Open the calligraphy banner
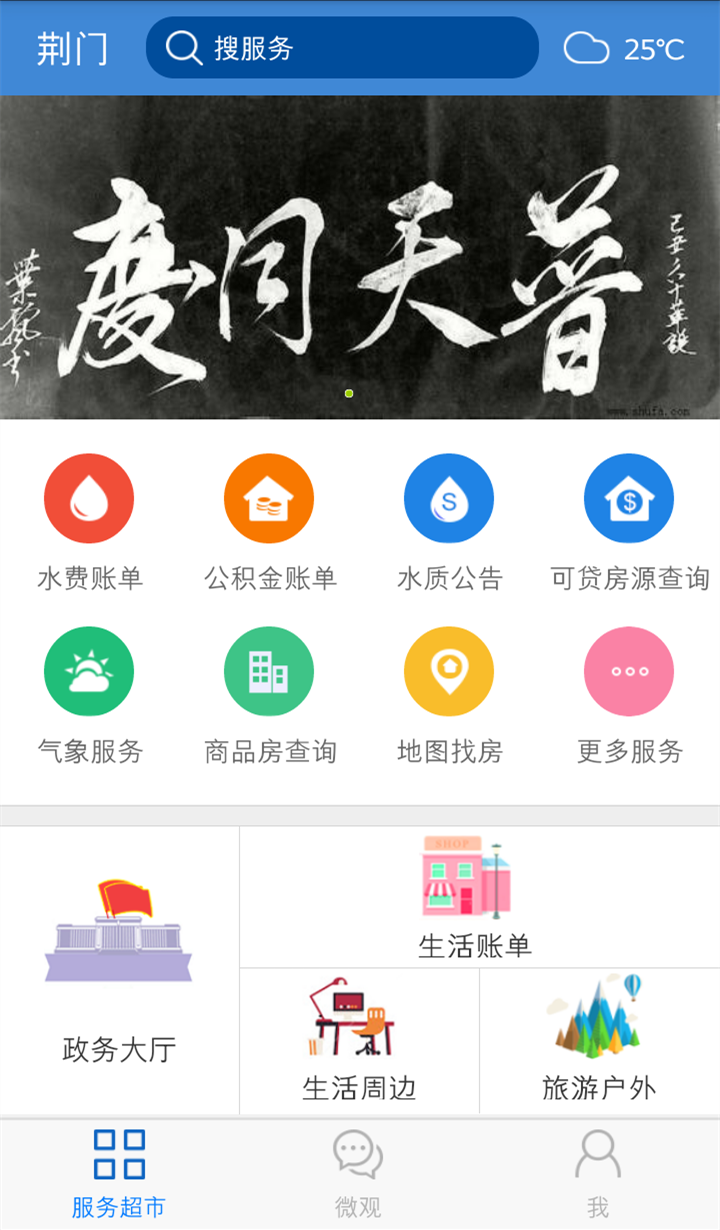Image resolution: width=720 pixels, height=1230 pixels. 360,257
